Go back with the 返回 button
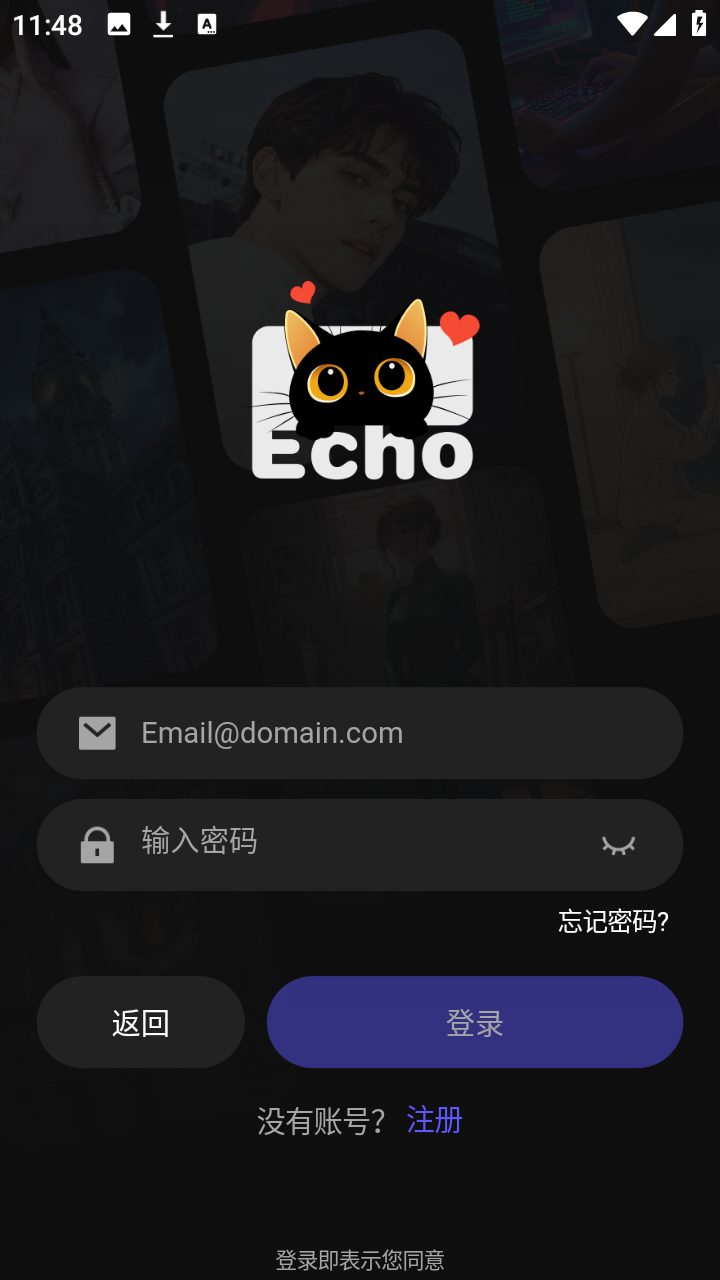The width and height of the screenshot is (720, 1280). point(141,1022)
